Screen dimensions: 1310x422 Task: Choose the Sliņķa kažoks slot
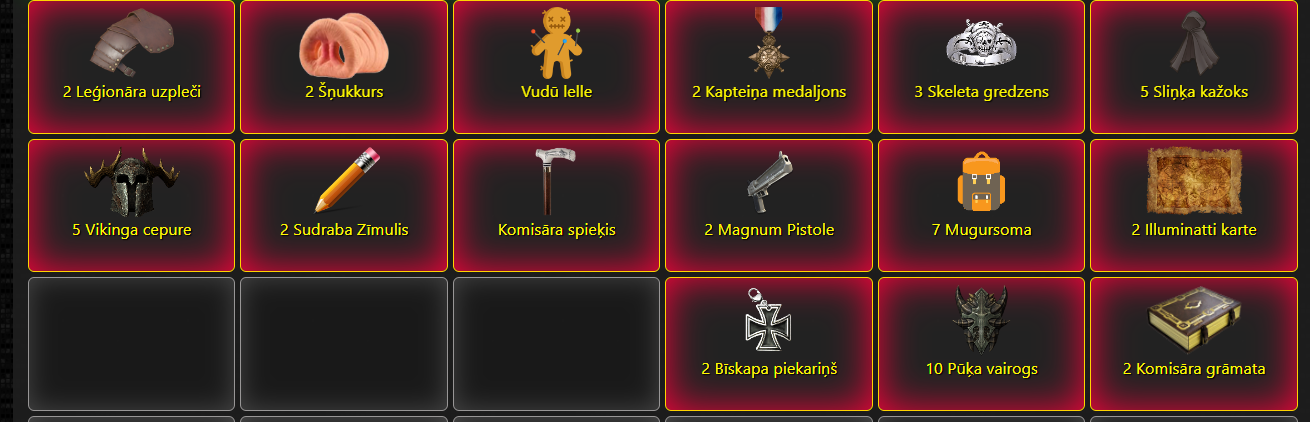click(1194, 67)
